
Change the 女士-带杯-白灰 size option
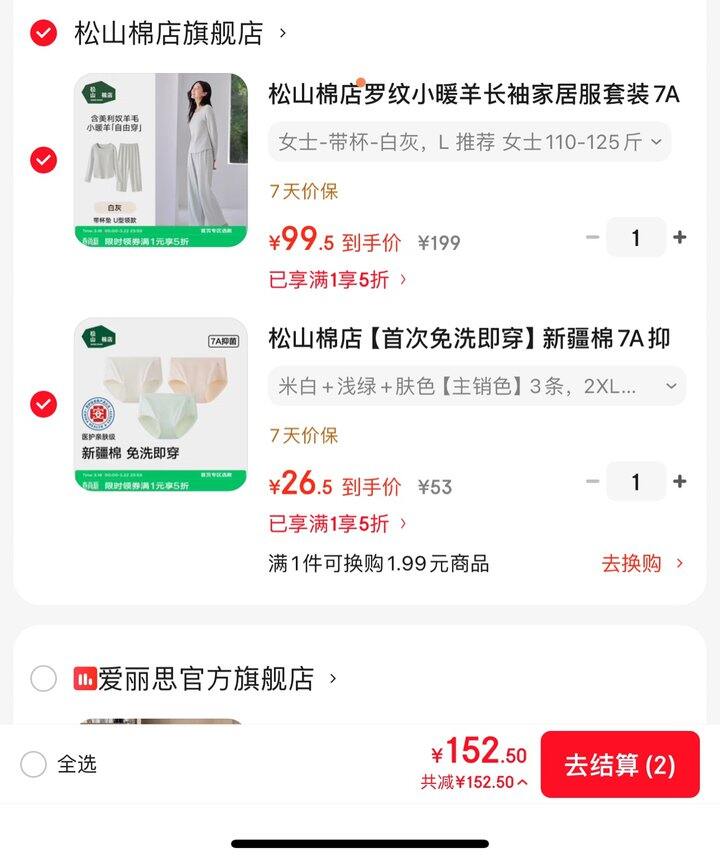(x=469, y=142)
